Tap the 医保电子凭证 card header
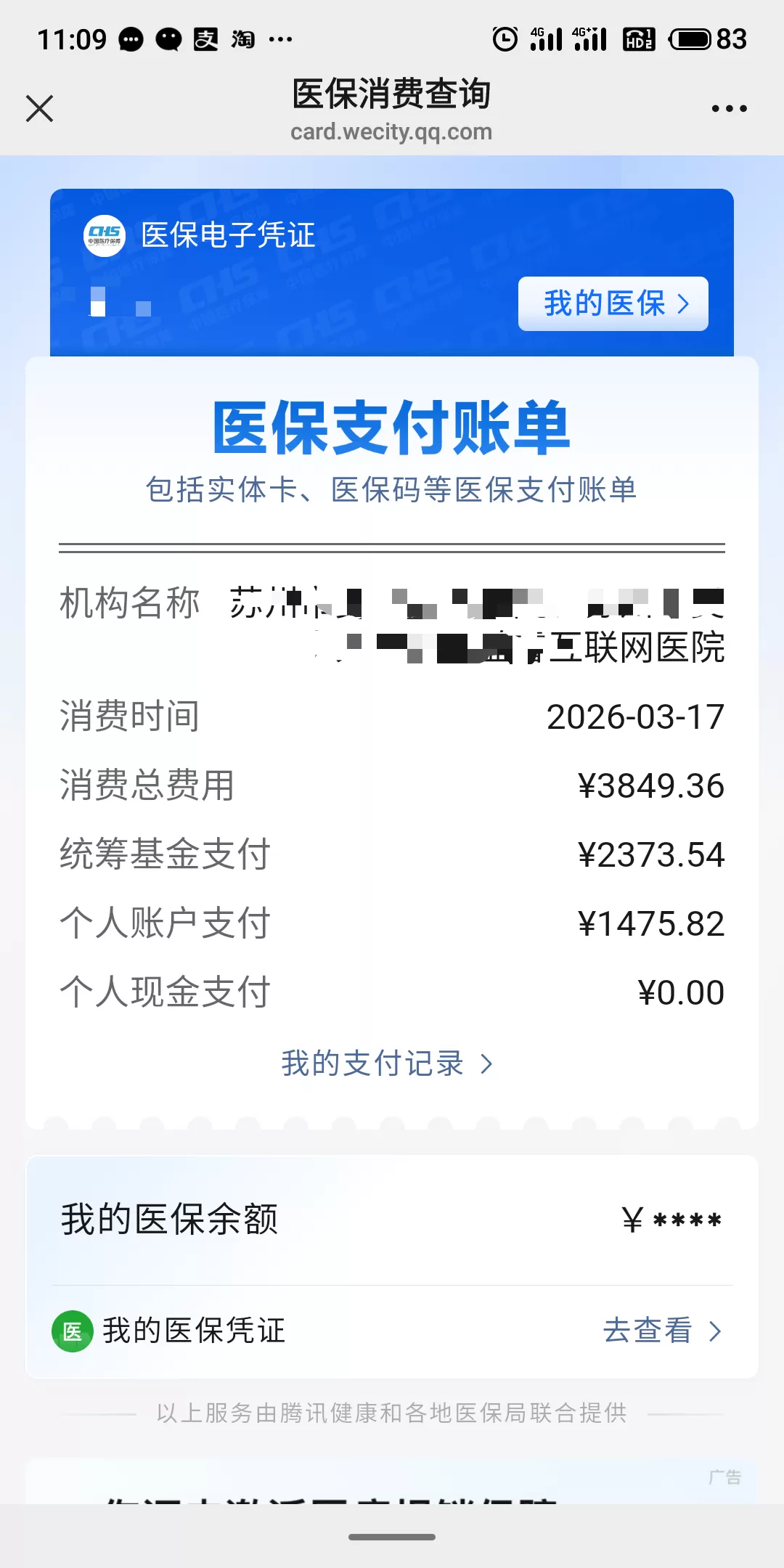 click(x=229, y=234)
